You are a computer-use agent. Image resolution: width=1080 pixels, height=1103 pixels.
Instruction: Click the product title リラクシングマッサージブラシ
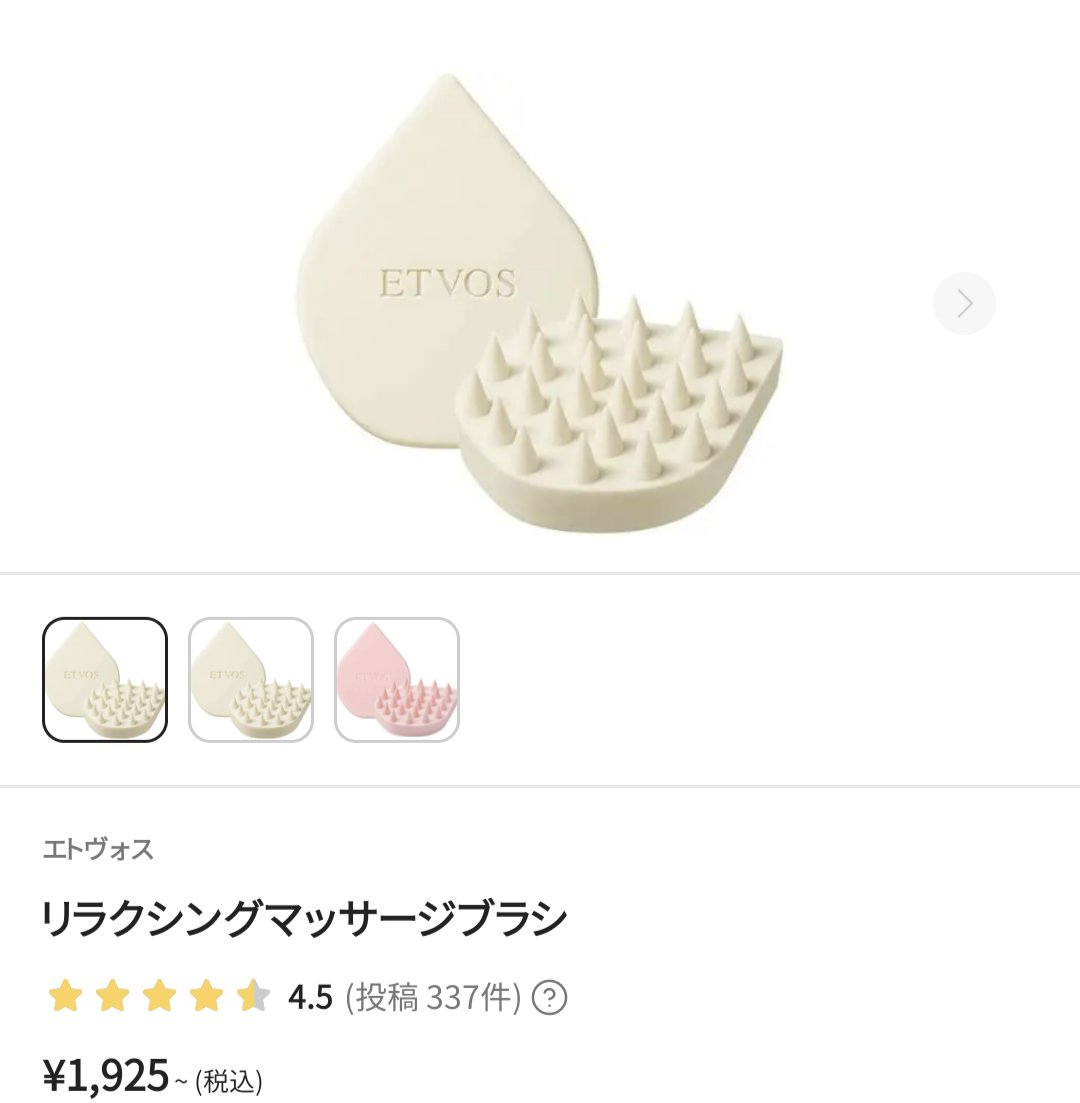tap(304, 915)
